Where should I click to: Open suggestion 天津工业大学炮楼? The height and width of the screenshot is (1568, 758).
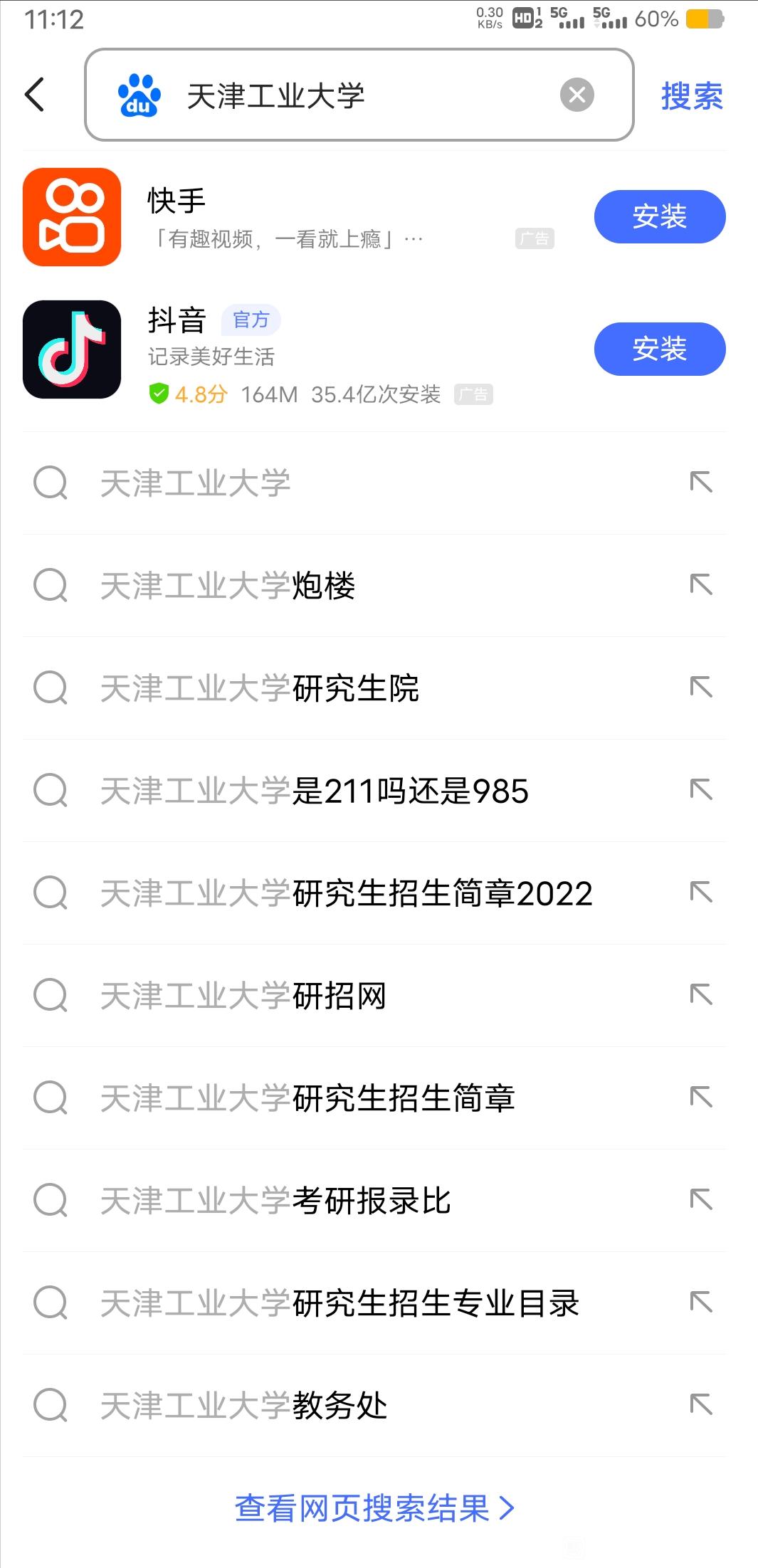coord(374,586)
